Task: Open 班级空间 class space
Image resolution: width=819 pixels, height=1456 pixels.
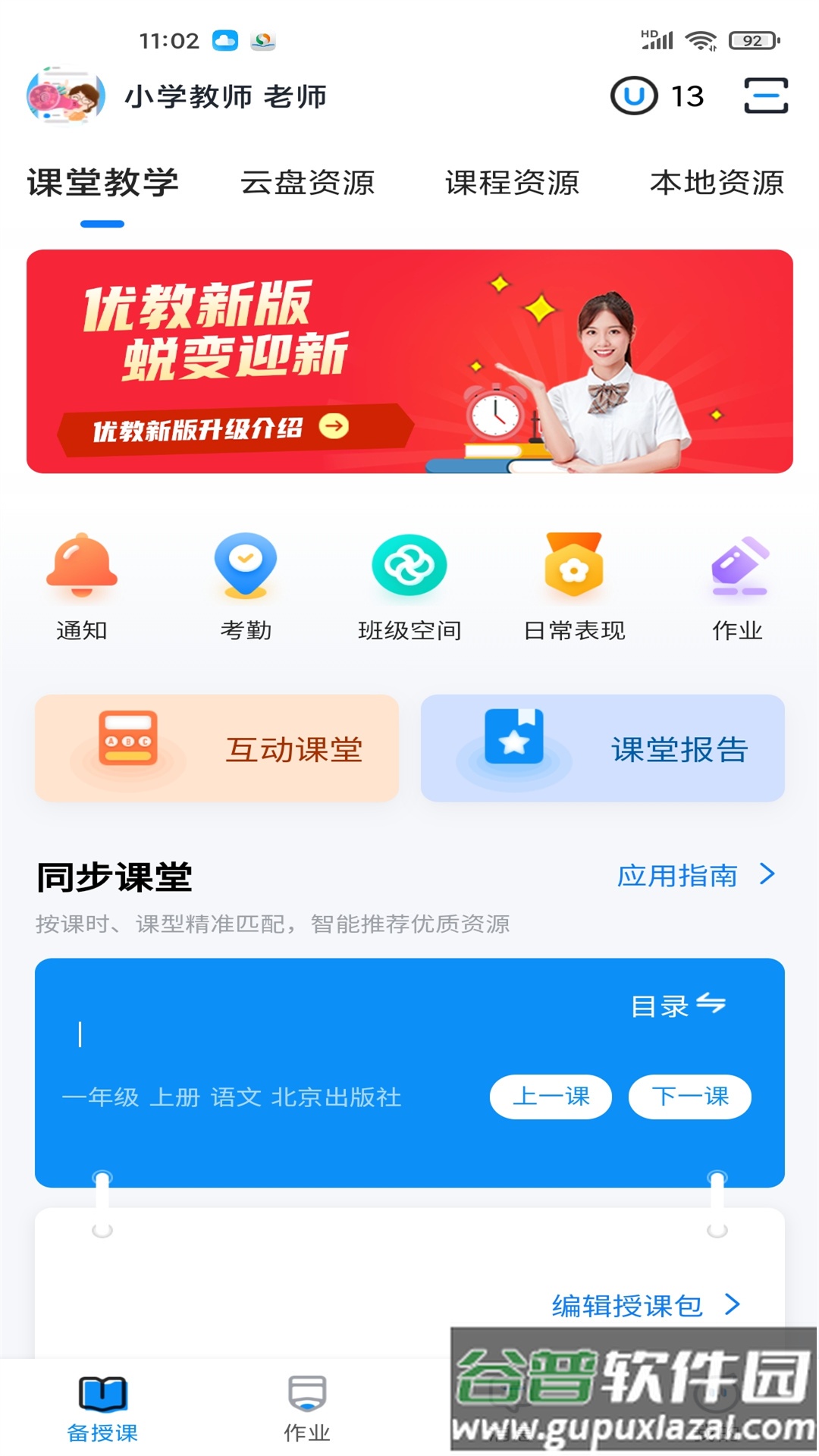Action: [x=409, y=584]
